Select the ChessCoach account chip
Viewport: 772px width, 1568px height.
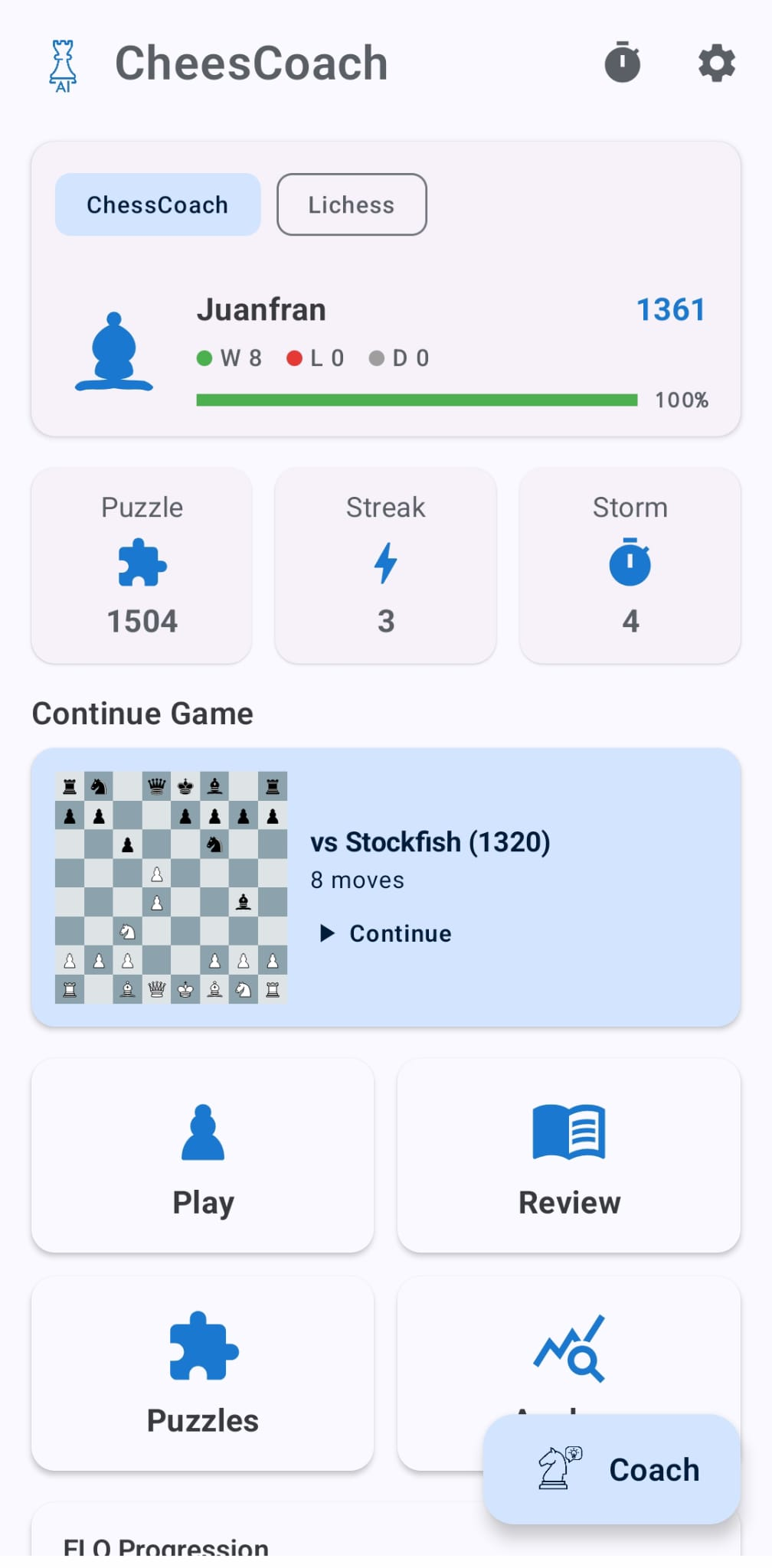click(x=158, y=204)
